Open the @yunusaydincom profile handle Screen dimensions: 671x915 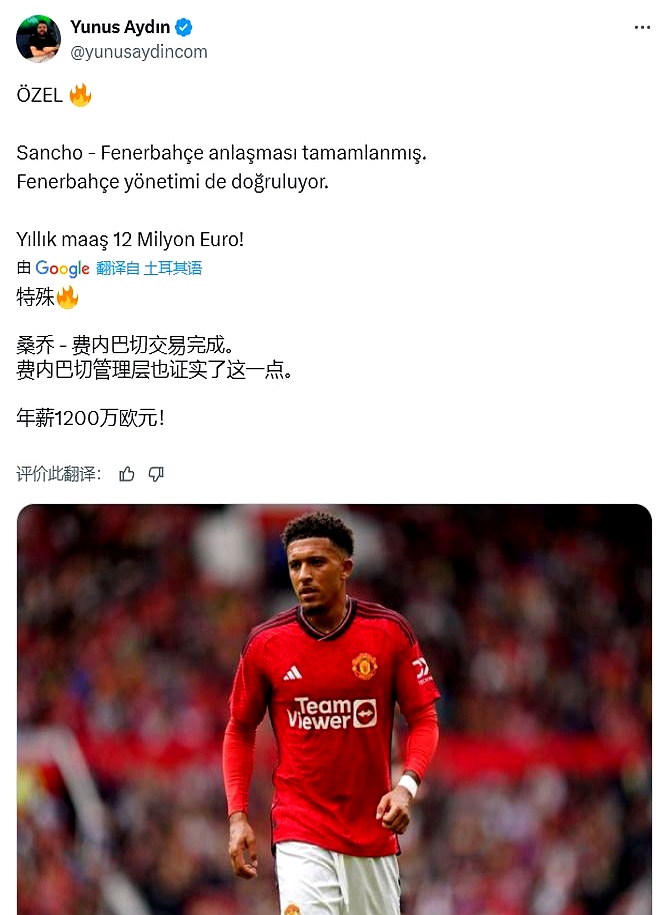(138, 51)
